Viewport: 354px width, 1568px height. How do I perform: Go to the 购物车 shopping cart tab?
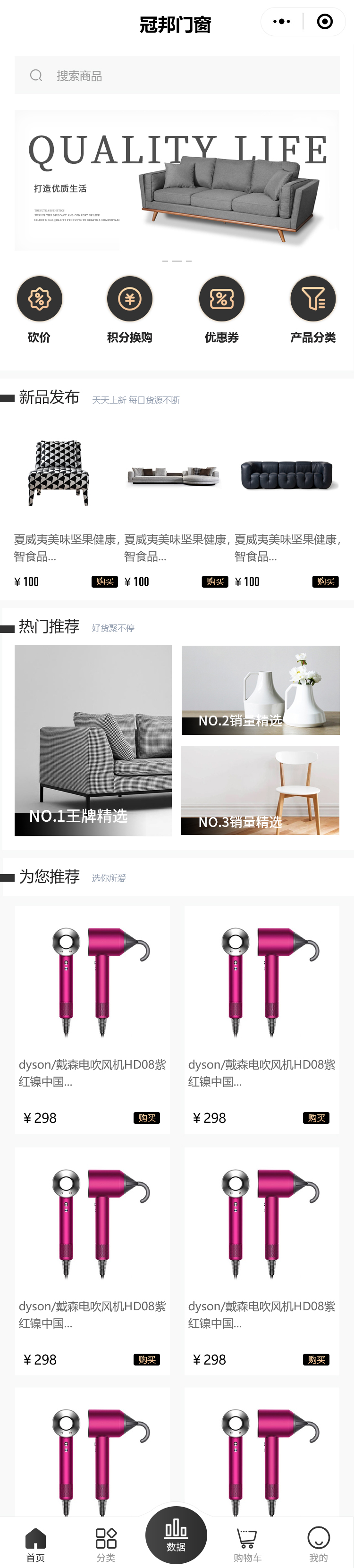click(247, 1544)
